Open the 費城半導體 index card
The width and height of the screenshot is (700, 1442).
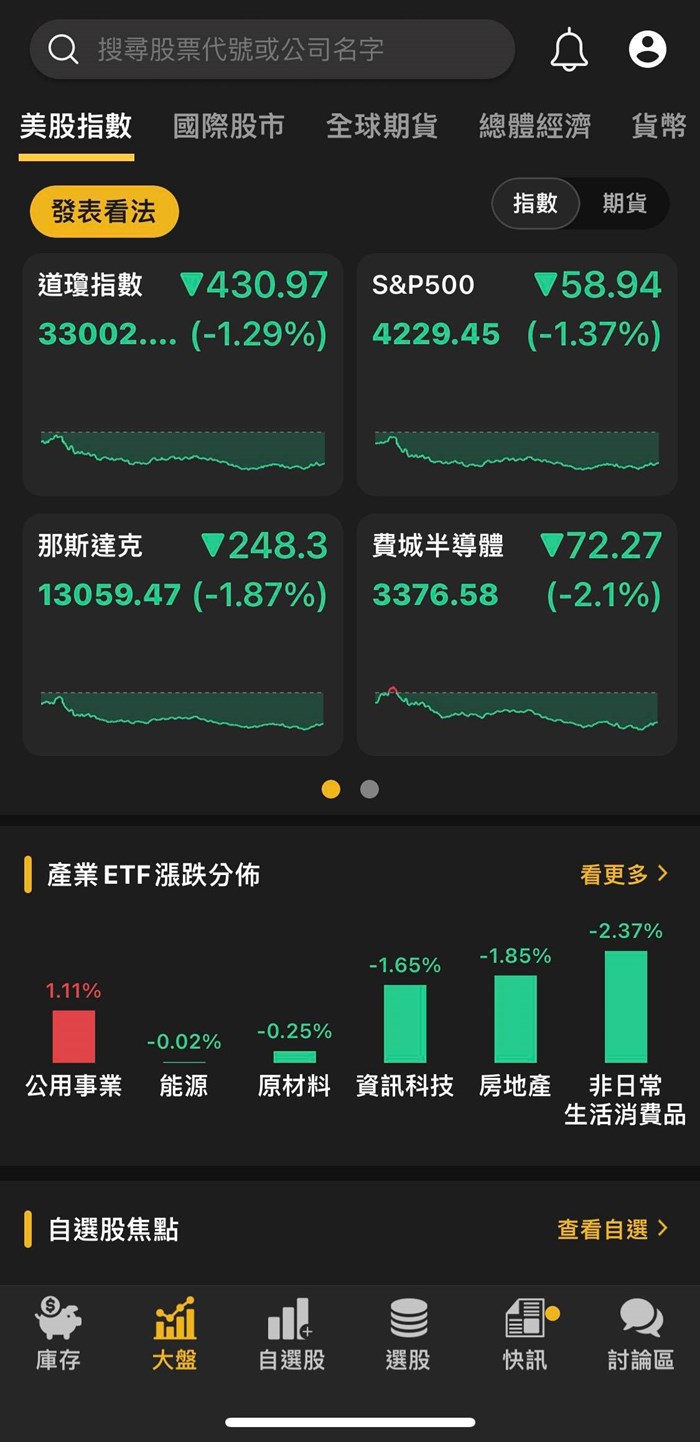point(517,634)
